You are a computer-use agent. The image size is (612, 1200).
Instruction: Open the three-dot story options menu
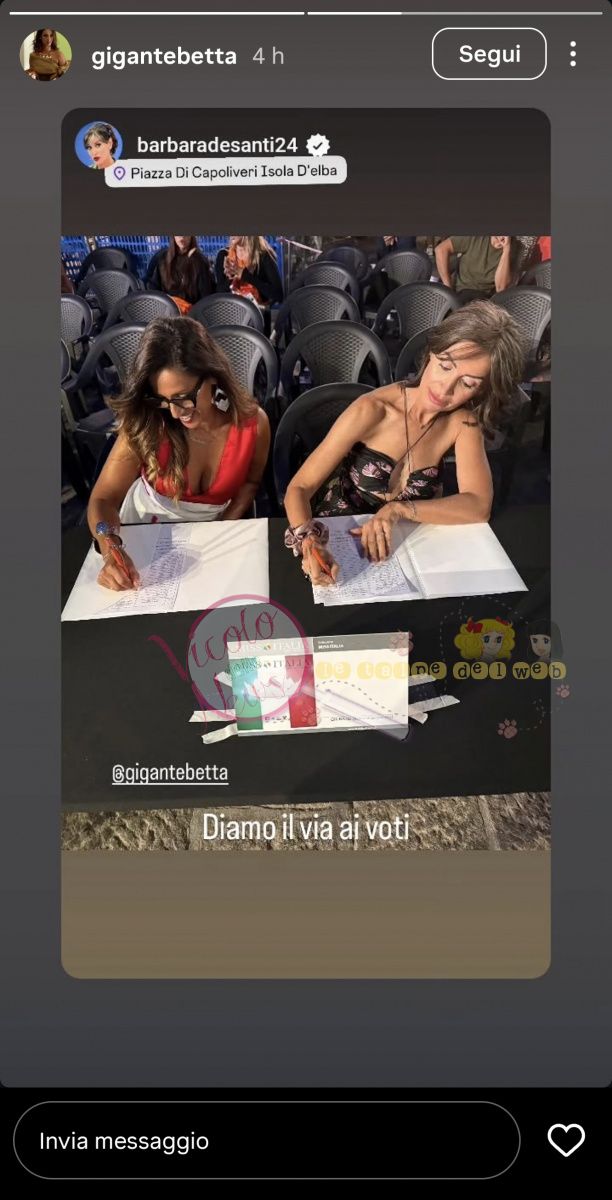[x=573, y=54]
